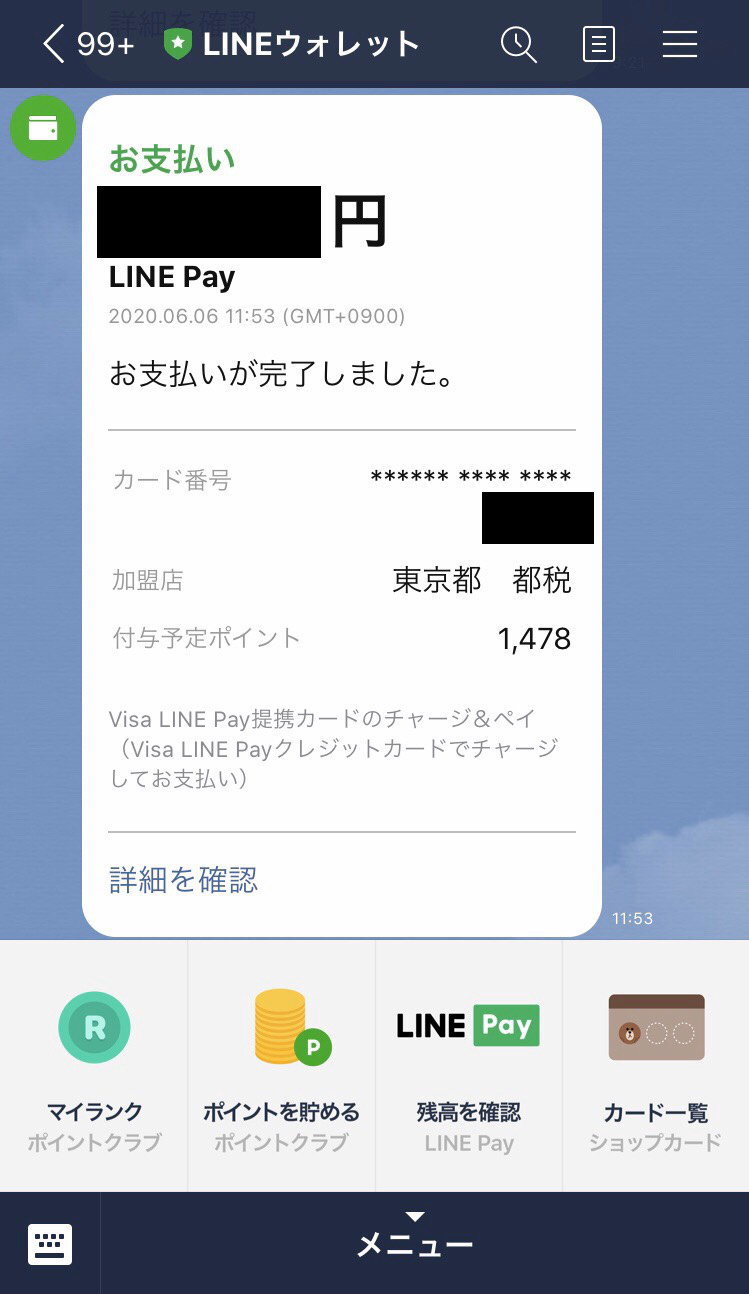Collapse the メニュー bar
The image size is (749, 1294).
coord(415,1242)
